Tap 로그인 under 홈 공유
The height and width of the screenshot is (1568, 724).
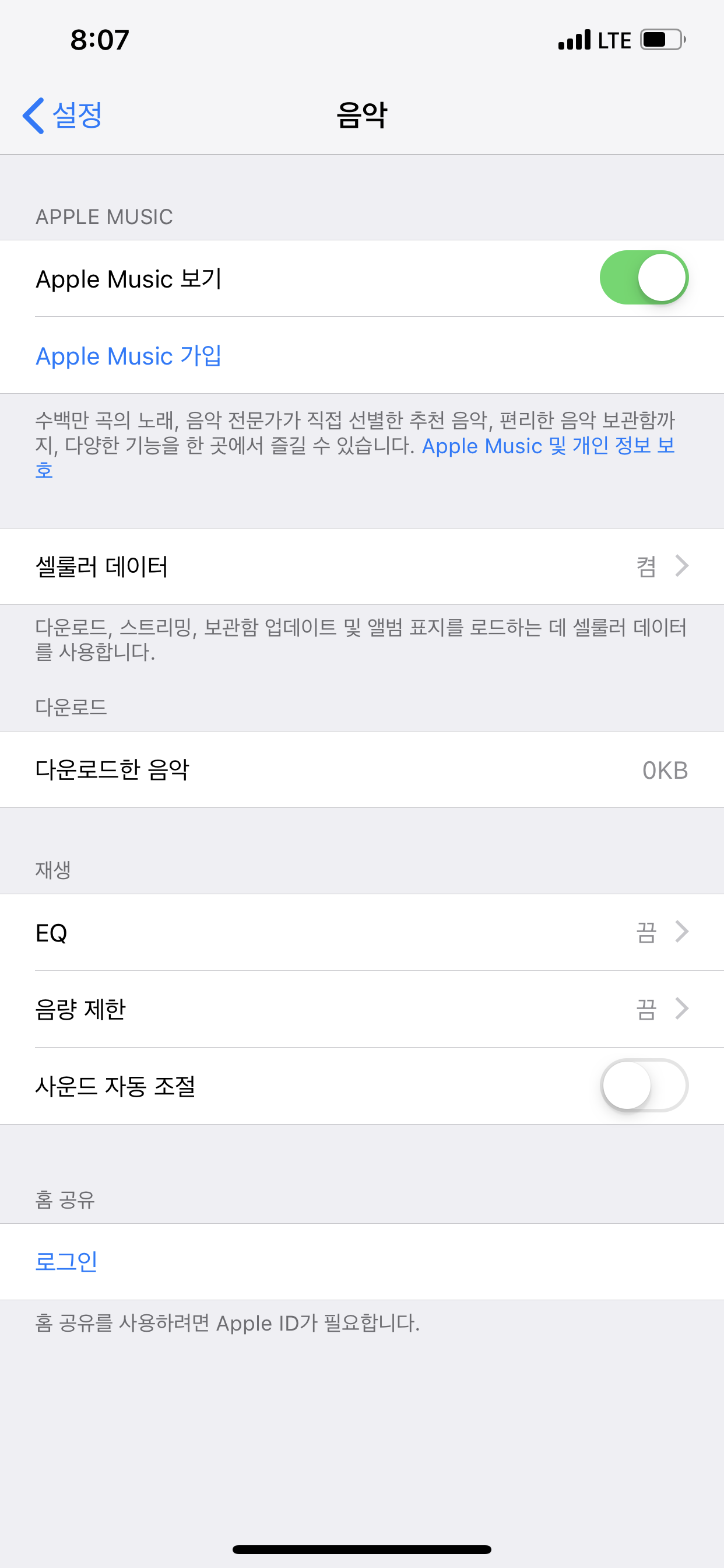tap(67, 1261)
